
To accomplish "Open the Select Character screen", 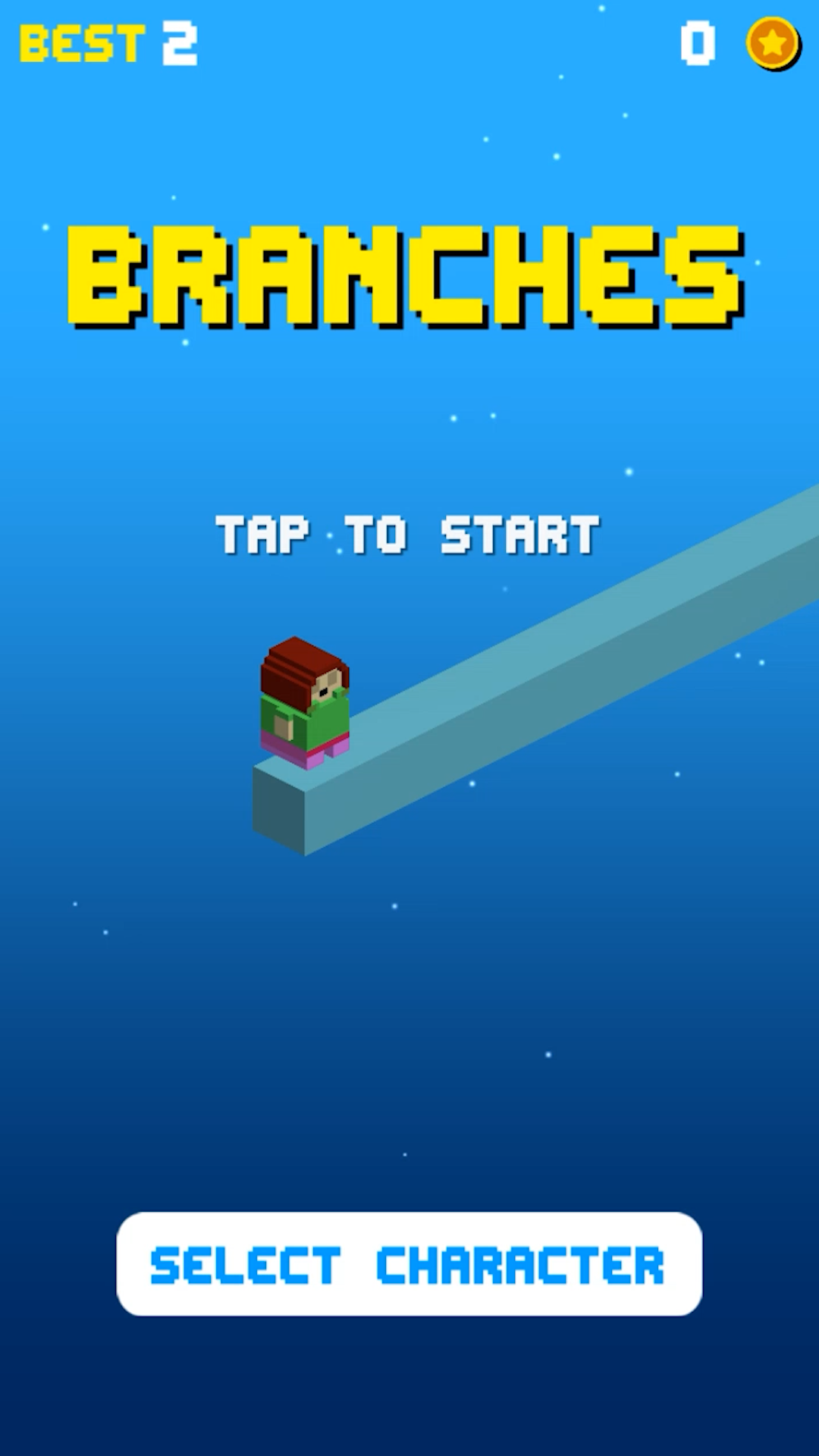I will (x=409, y=1264).
